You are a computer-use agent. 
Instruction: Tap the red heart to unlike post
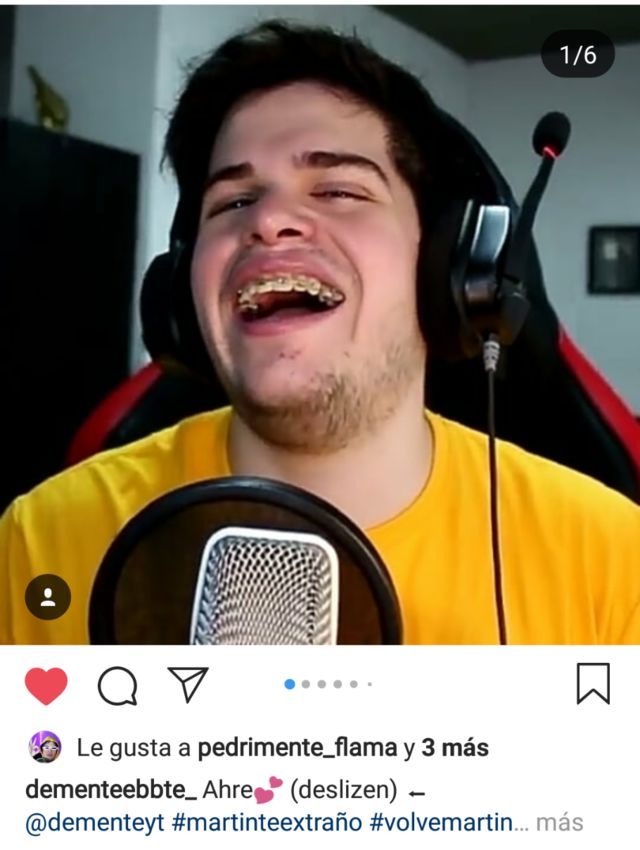point(46,686)
